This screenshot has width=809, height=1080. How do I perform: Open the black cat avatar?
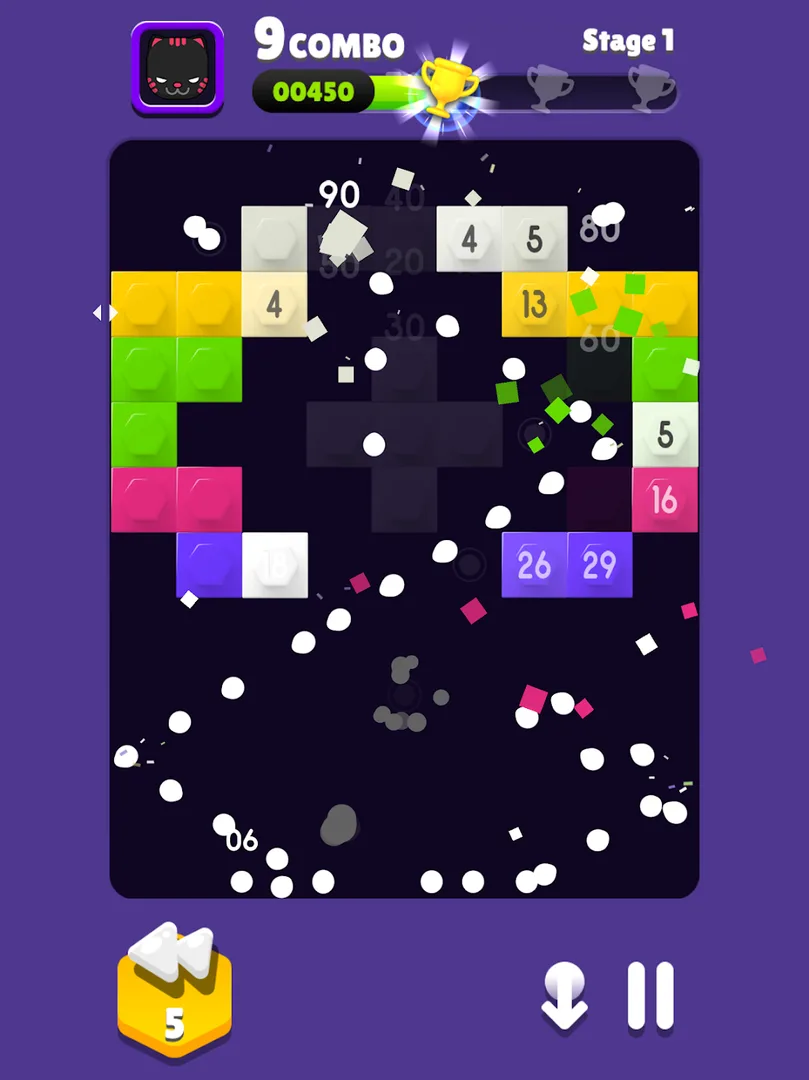[177, 69]
